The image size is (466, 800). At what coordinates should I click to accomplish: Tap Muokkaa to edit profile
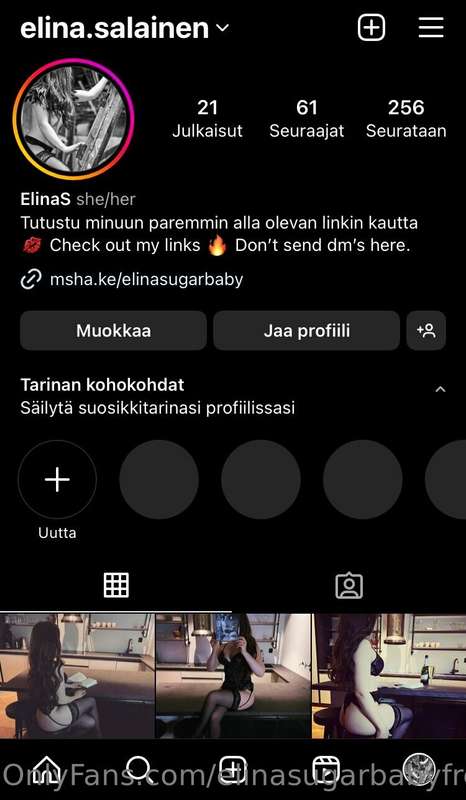pyautogui.click(x=113, y=331)
